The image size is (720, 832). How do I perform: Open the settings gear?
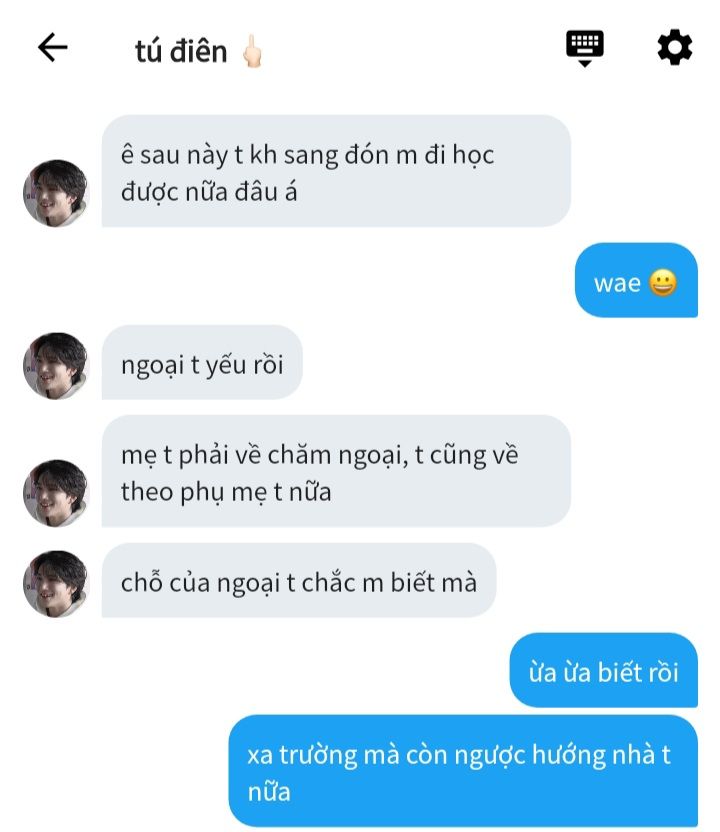point(674,47)
